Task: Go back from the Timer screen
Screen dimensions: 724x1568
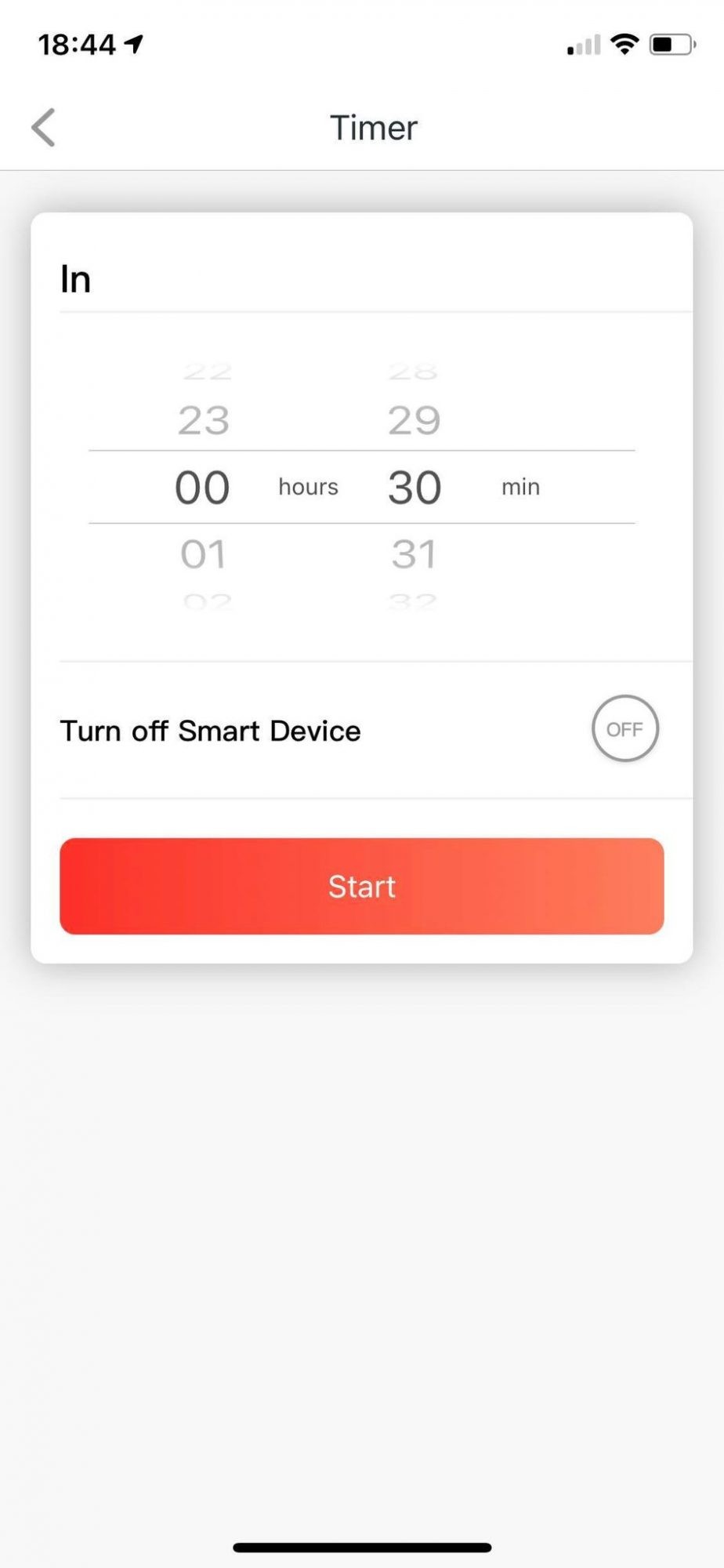Action: click(x=44, y=127)
